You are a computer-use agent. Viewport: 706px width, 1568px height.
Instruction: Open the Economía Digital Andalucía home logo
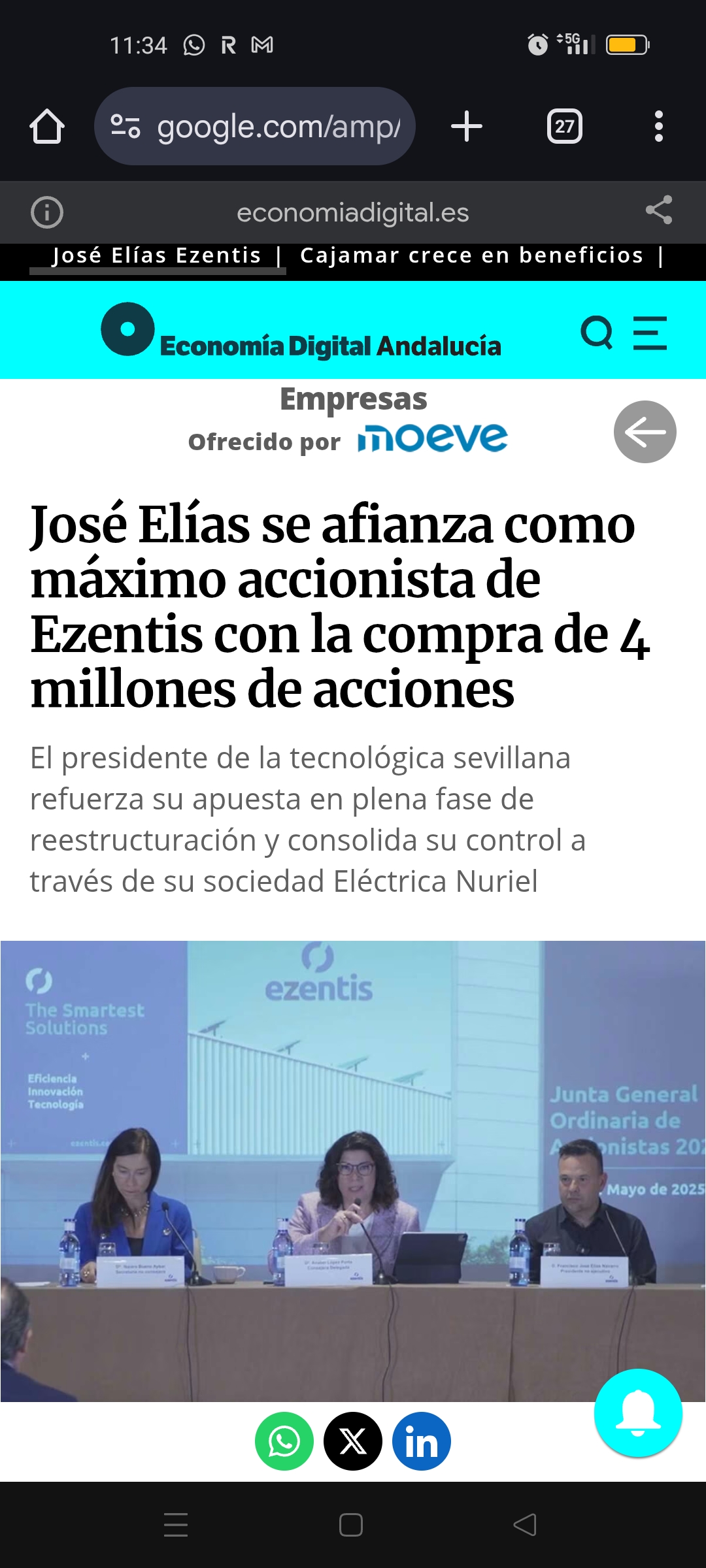(x=301, y=331)
